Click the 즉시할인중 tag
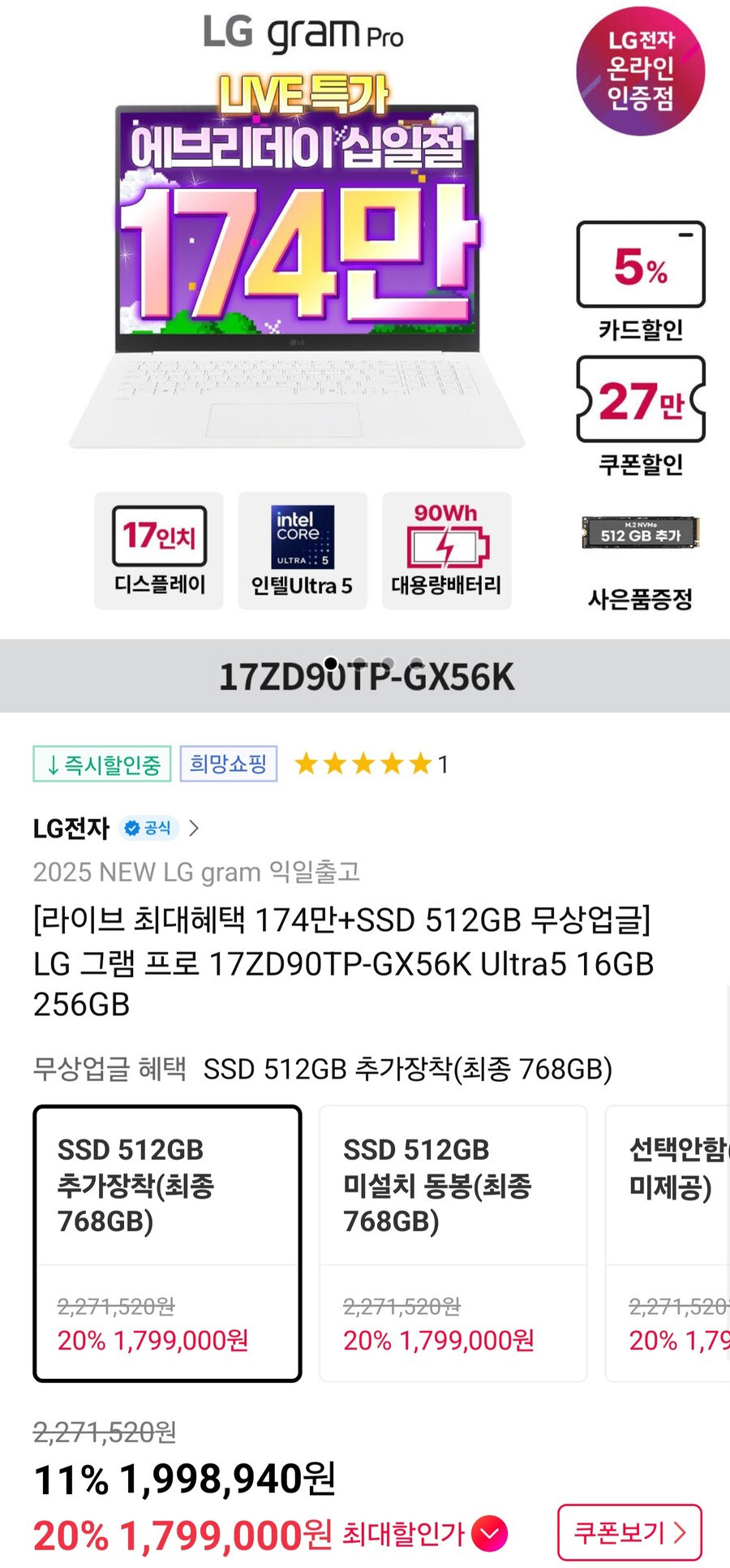This screenshot has width=730, height=1568. [x=101, y=763]
